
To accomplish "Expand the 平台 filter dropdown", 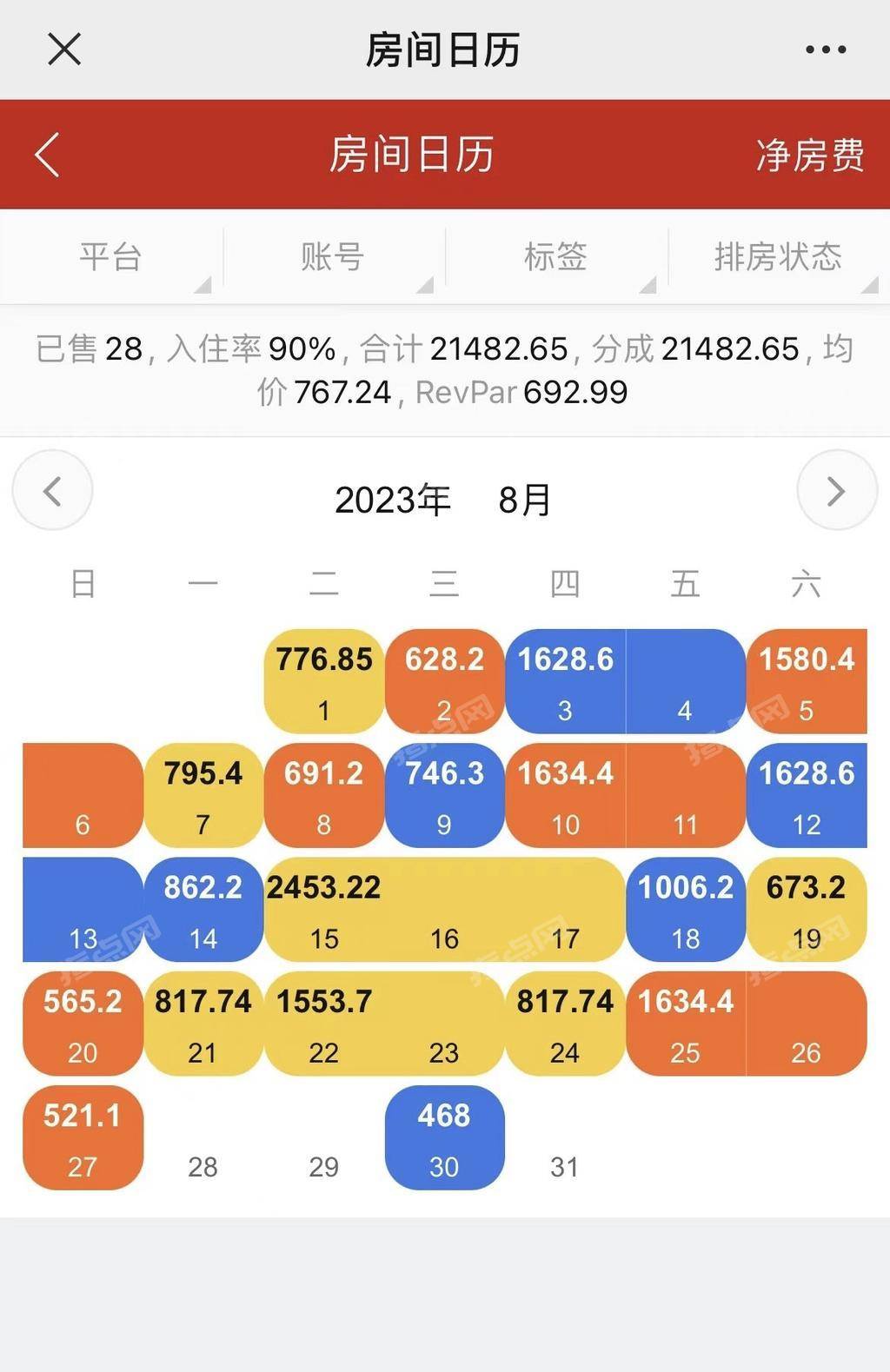I will click(x=111, y=257).
